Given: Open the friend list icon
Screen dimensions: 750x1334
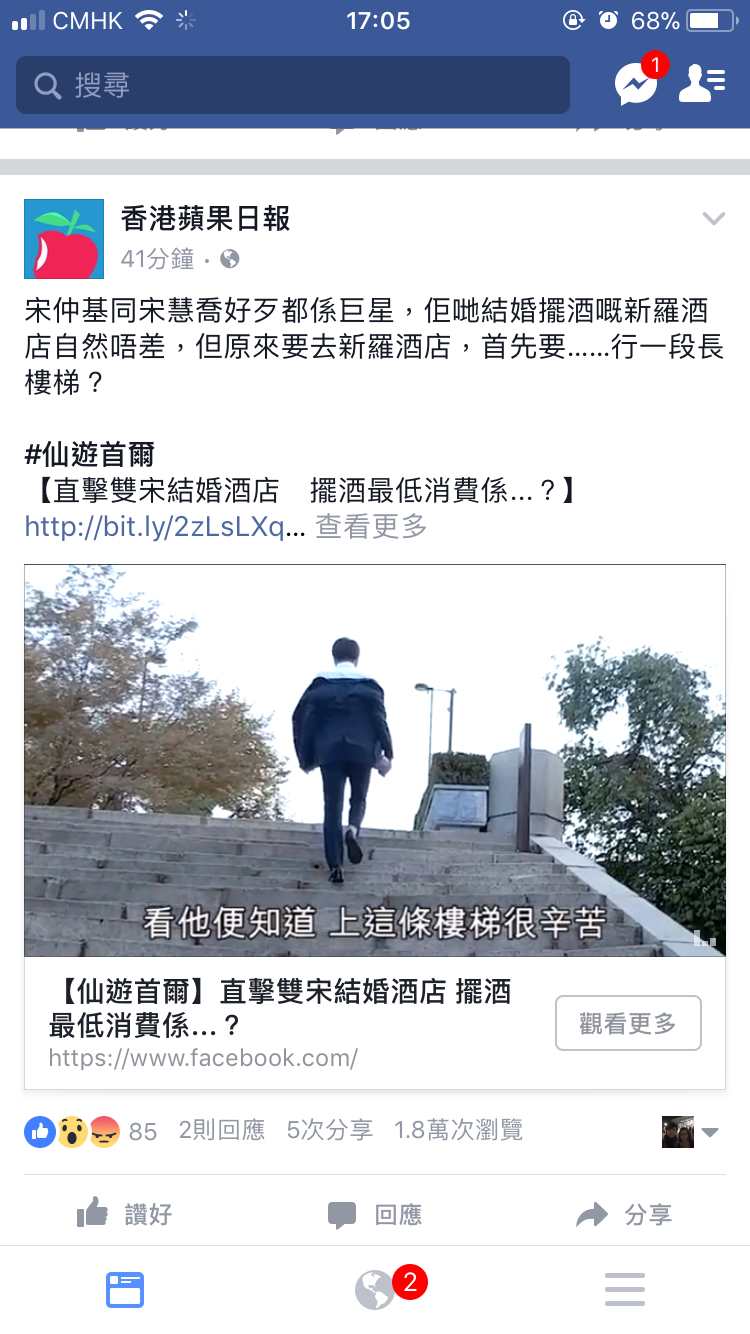Looking at the screenshot, I should click(702, 85).
